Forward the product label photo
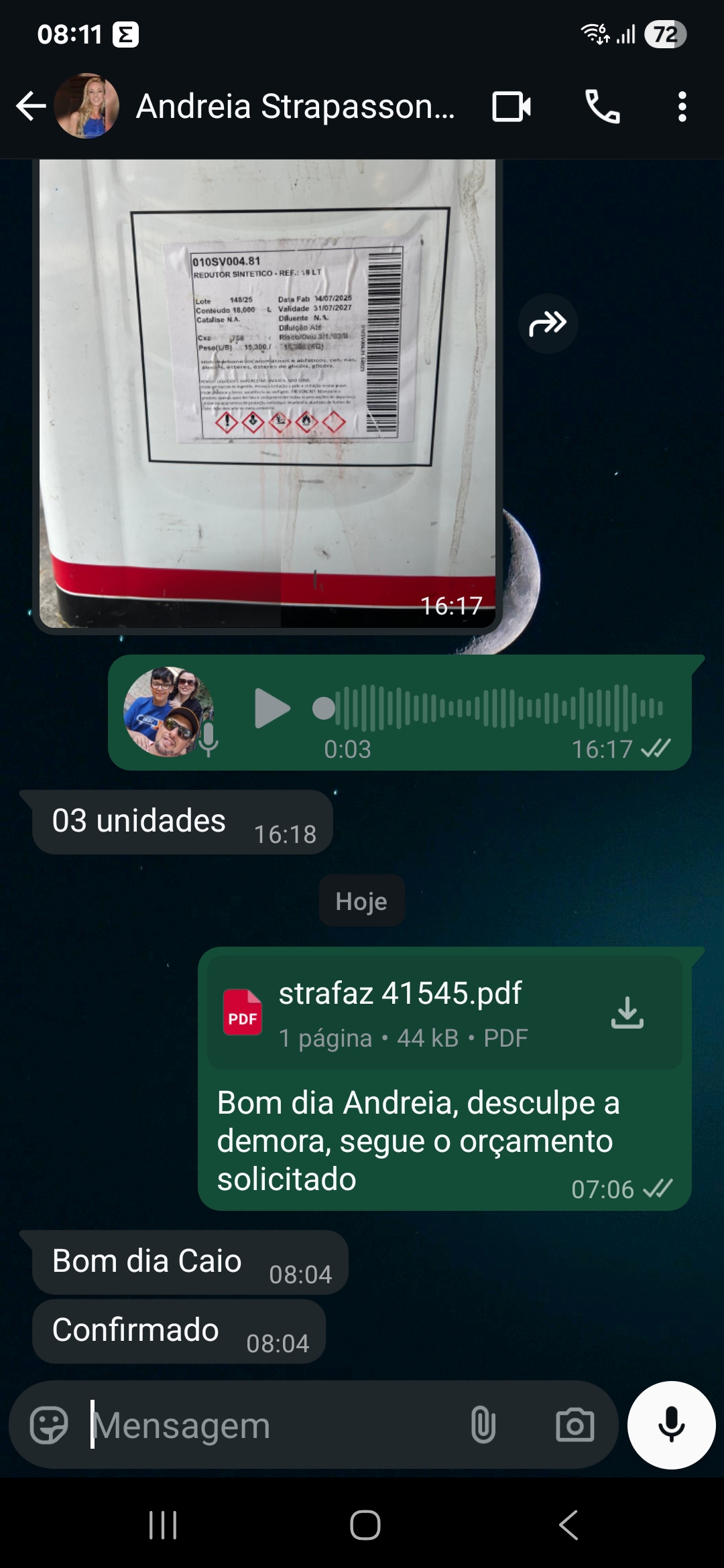This screenshot has width=724, height=1568. pyautogui.click(x=548, y=324)
